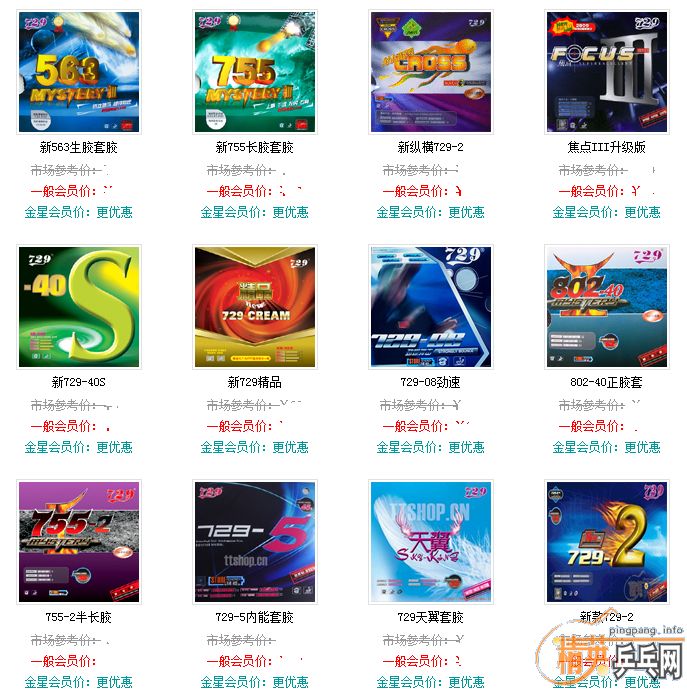
Task: View the 新729精品 product
Action: [255, 307]
